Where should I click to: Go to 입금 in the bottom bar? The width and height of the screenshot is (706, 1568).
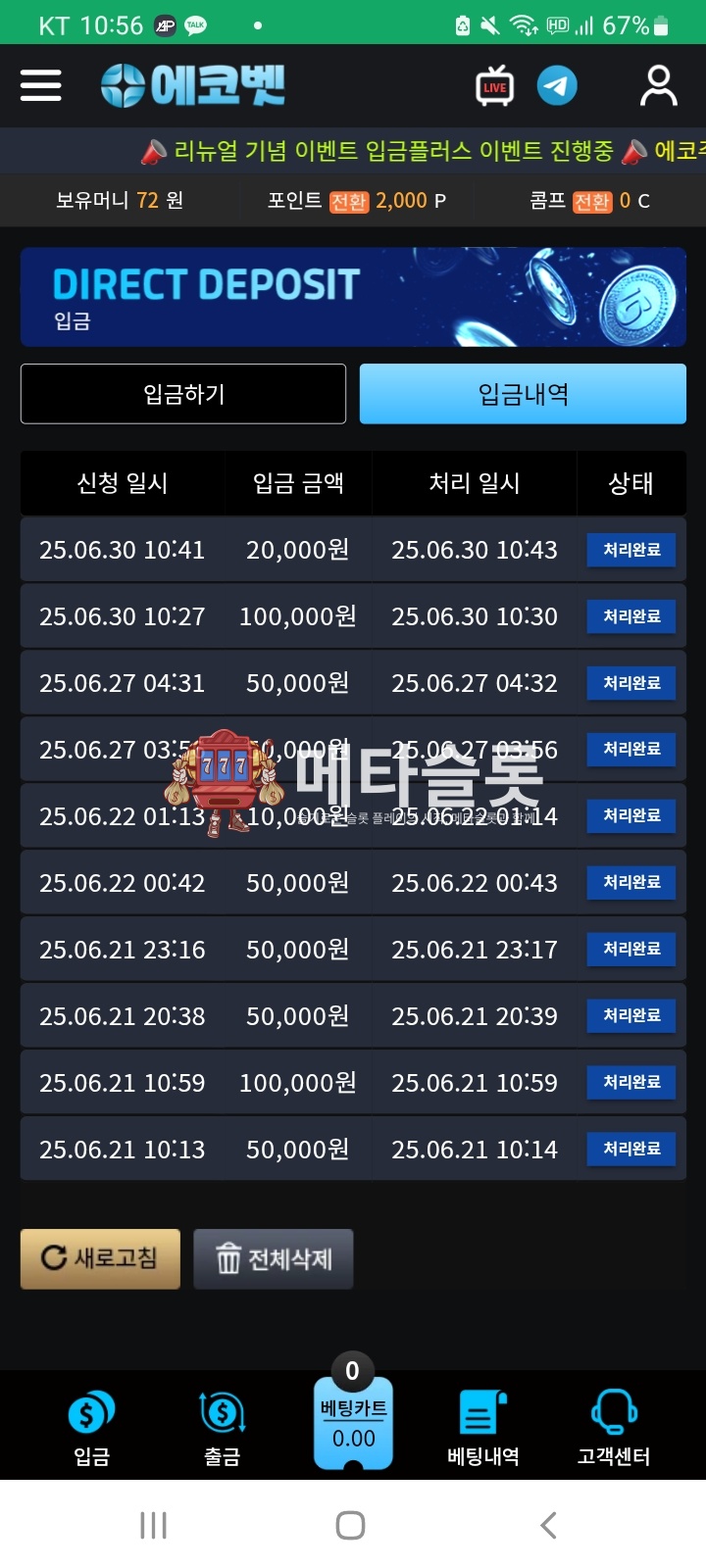[x=91, y=1427]
